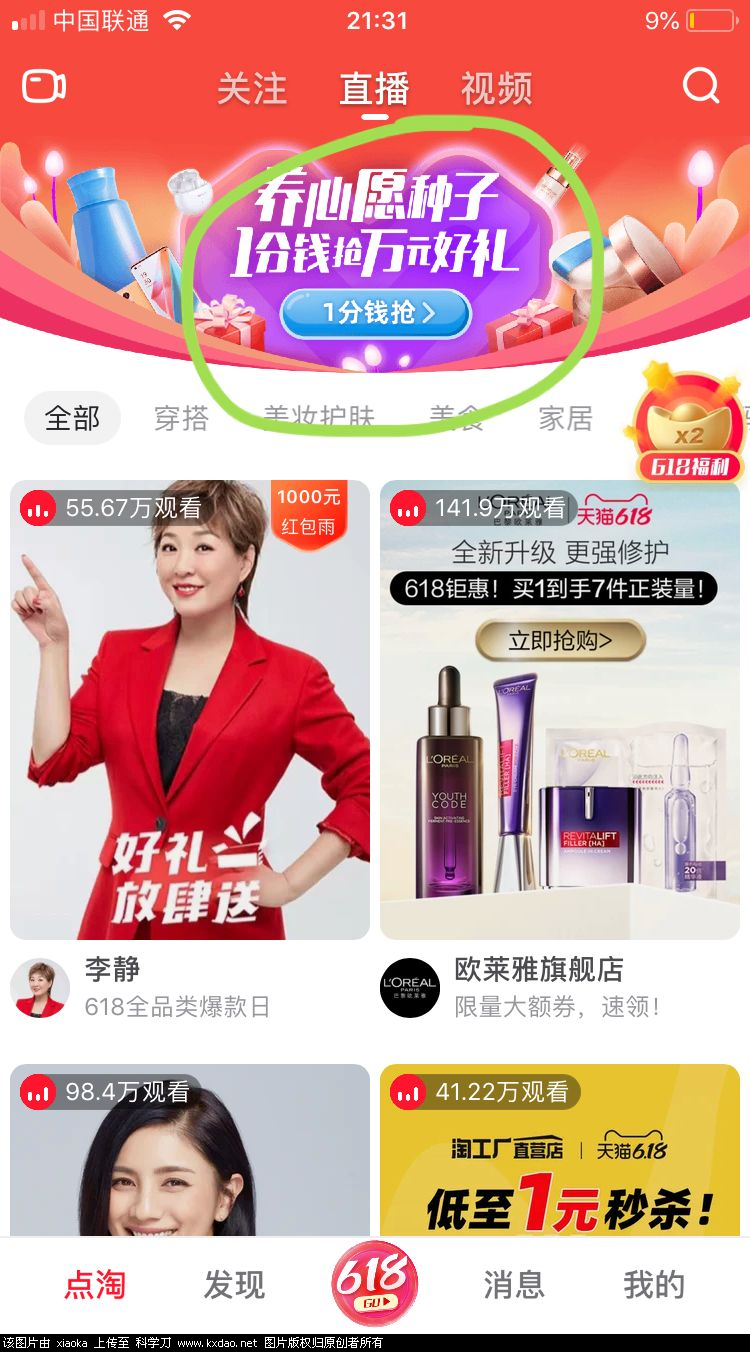This screenshot has width=750, height=1352.
Task: Open 李静's live stream card
Action: point(190,710)
